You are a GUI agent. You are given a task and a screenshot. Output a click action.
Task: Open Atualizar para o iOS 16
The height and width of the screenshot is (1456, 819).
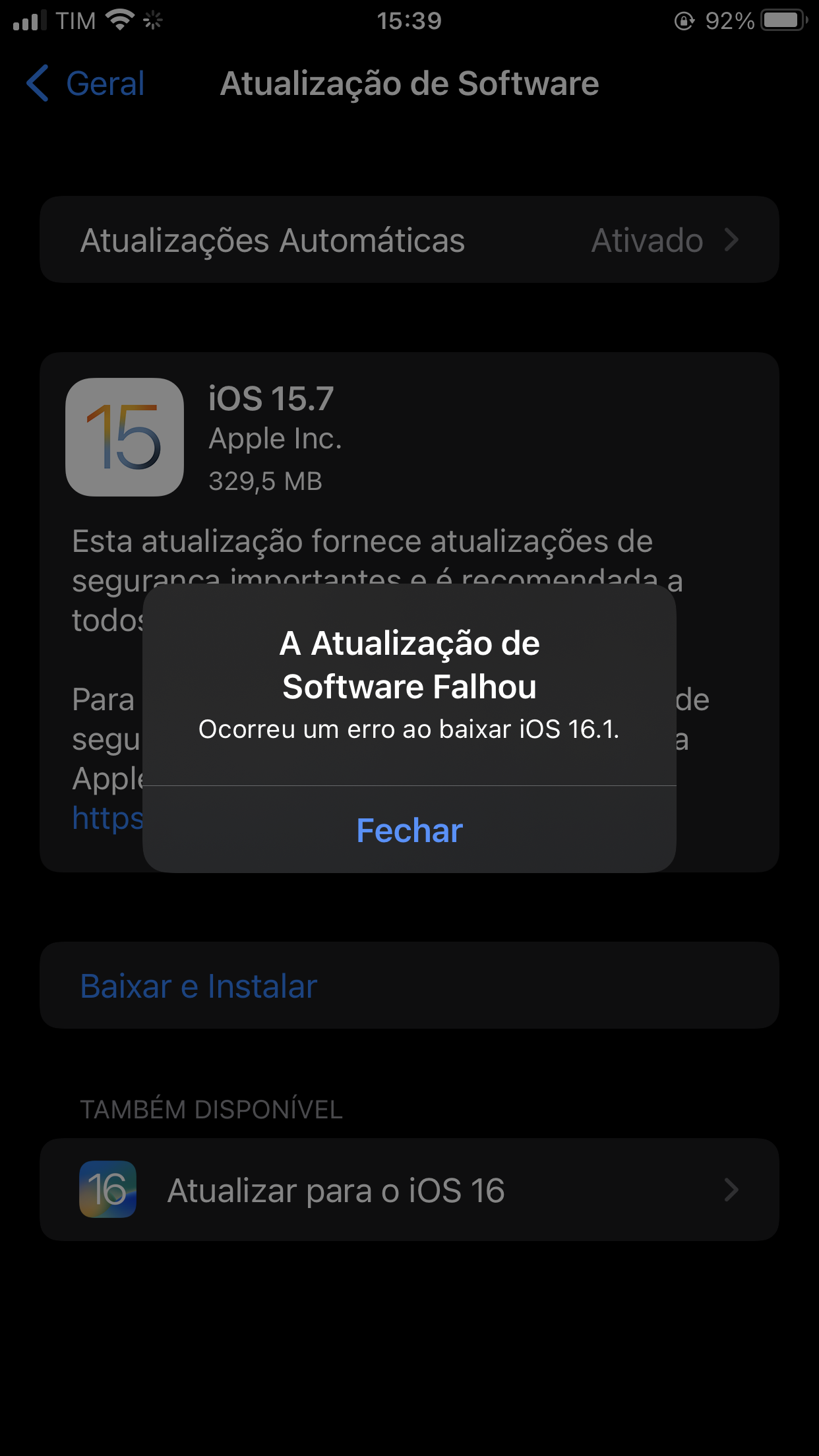(x=409, y=1190)
